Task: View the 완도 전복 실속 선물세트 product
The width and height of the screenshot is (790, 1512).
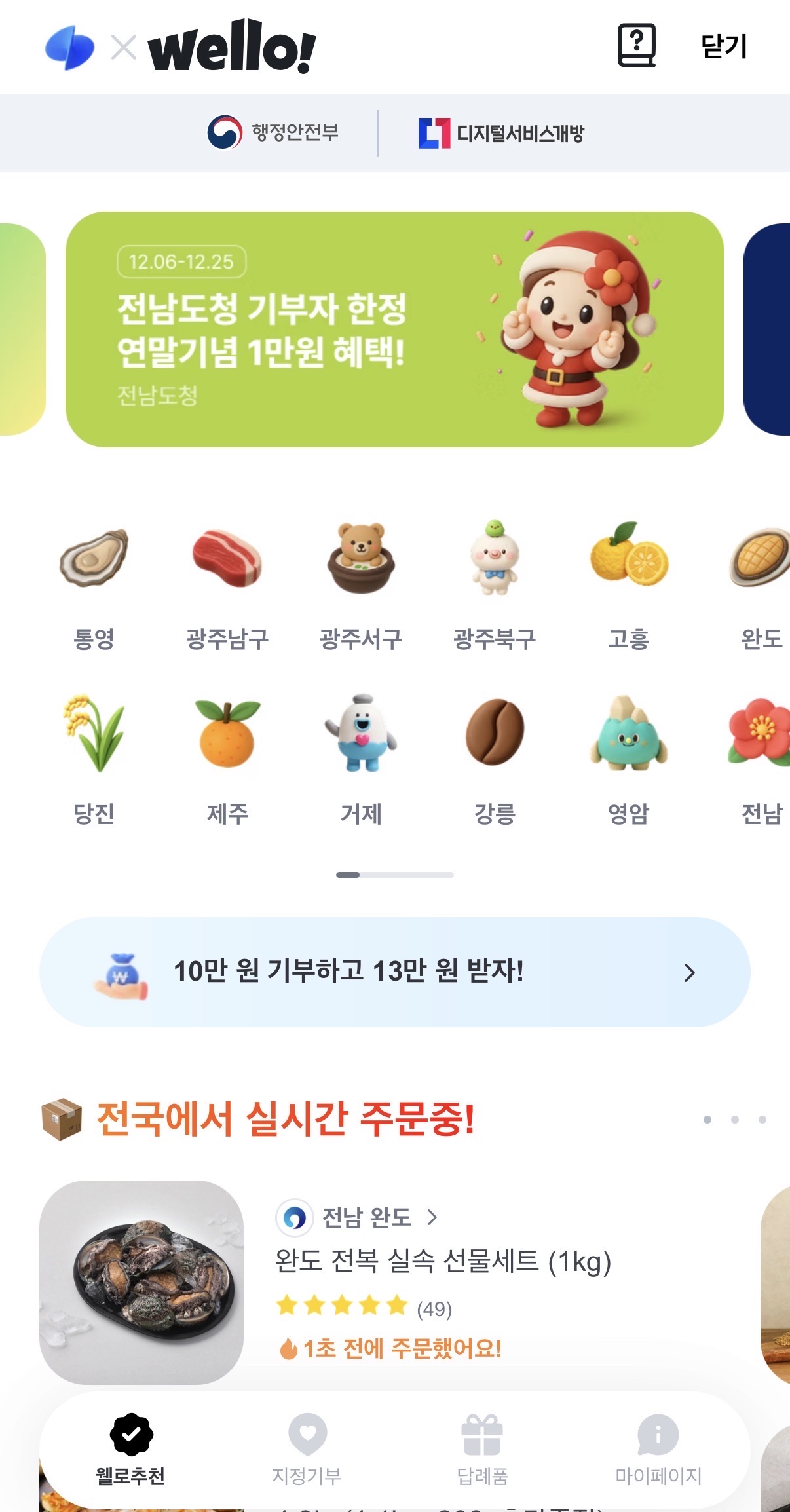Action: 442,1261
